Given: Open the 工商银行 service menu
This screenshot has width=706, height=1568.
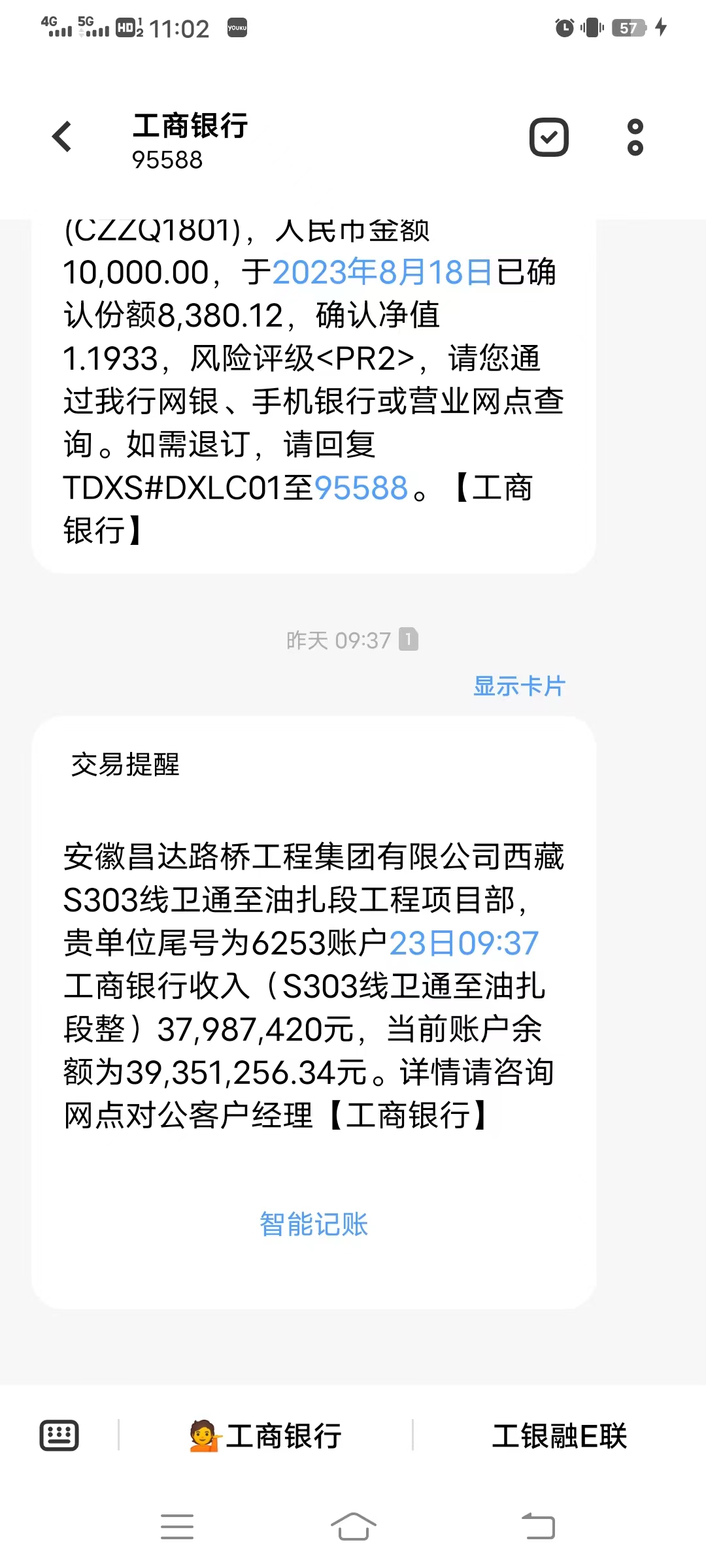Looking at the screenshot, I should (265, 1436).
